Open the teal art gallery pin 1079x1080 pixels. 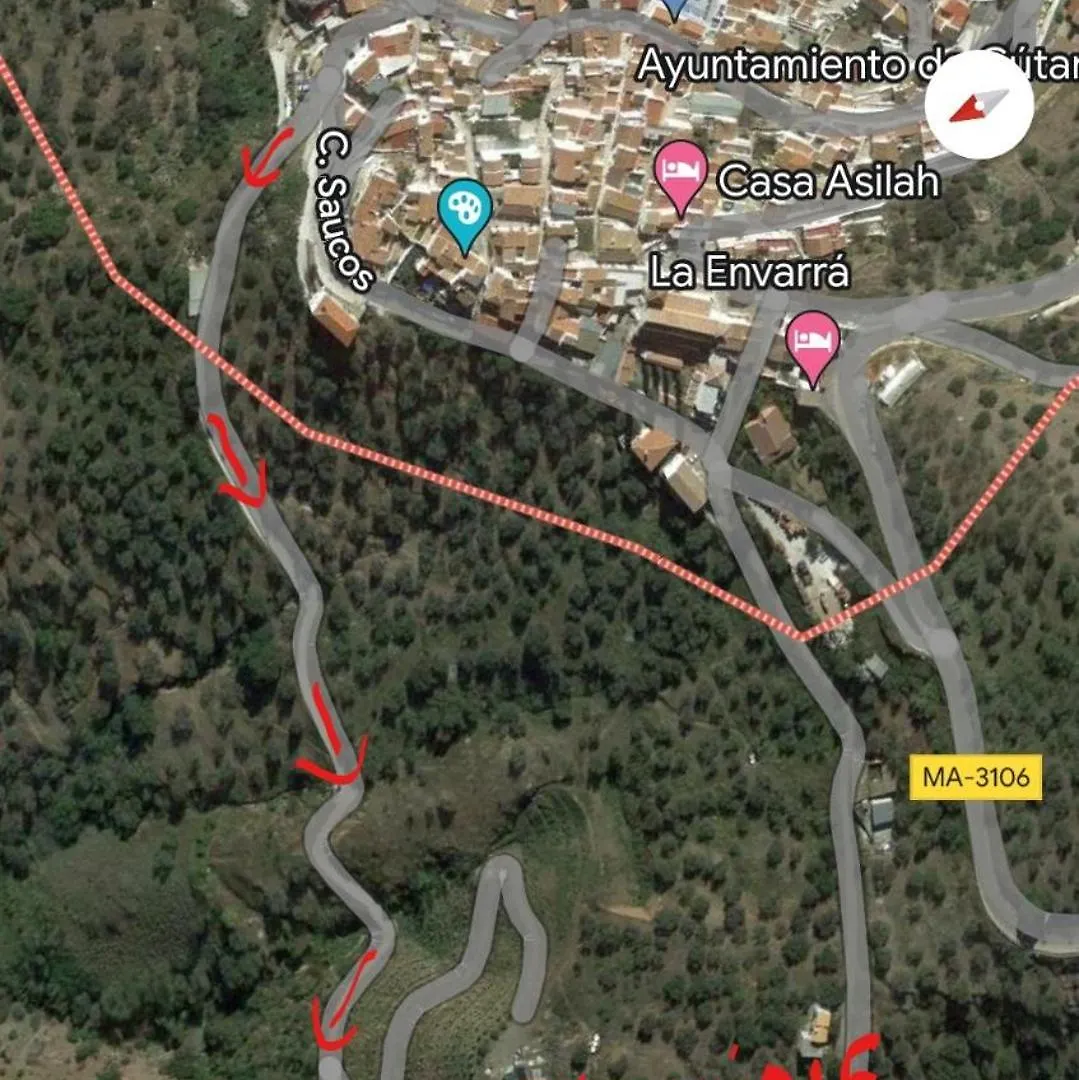click(x=465, y=210)
